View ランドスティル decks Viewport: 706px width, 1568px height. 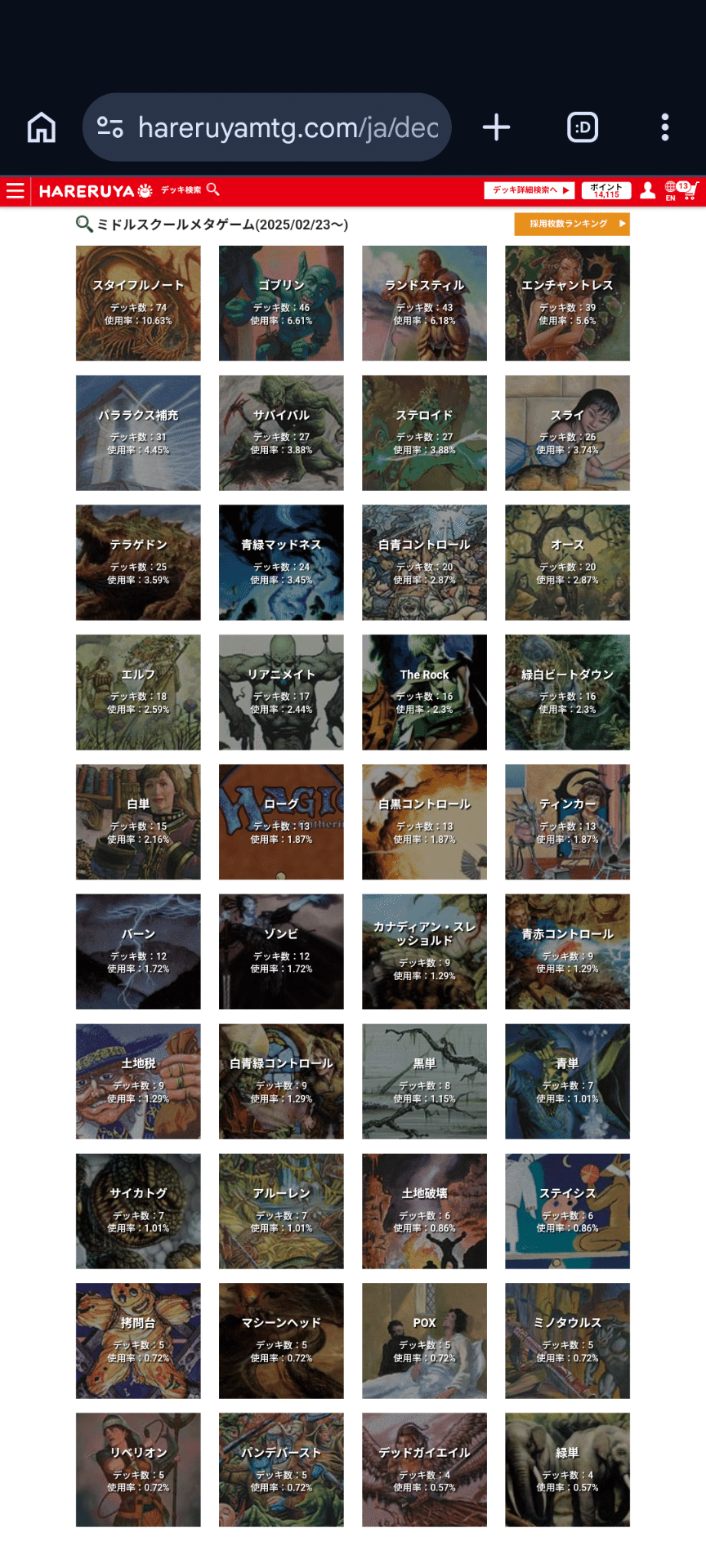424,303
